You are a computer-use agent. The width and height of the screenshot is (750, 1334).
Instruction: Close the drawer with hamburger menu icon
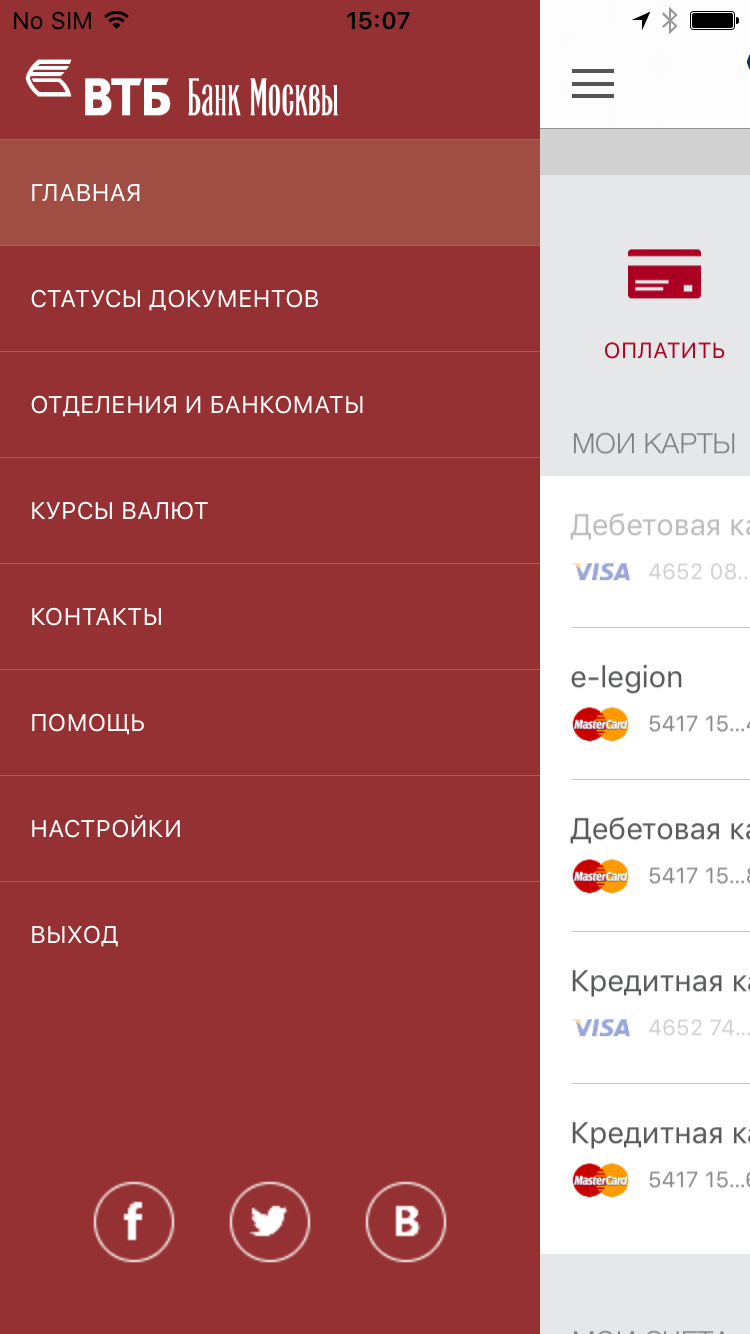pyautogui.click(x=593, y=83)
